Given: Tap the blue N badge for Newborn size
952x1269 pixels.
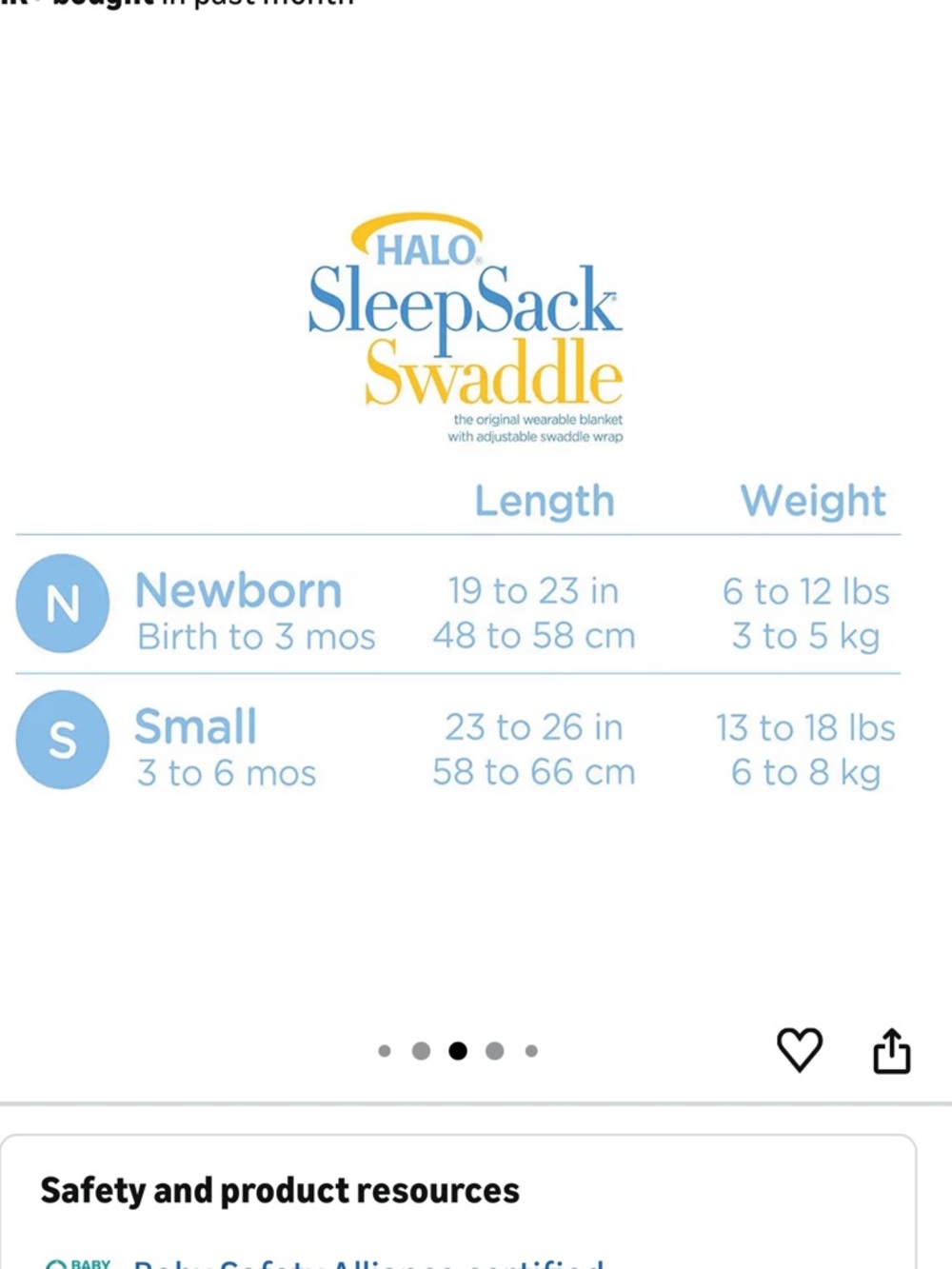Looking at the screenshot, I should coord(61,604).
